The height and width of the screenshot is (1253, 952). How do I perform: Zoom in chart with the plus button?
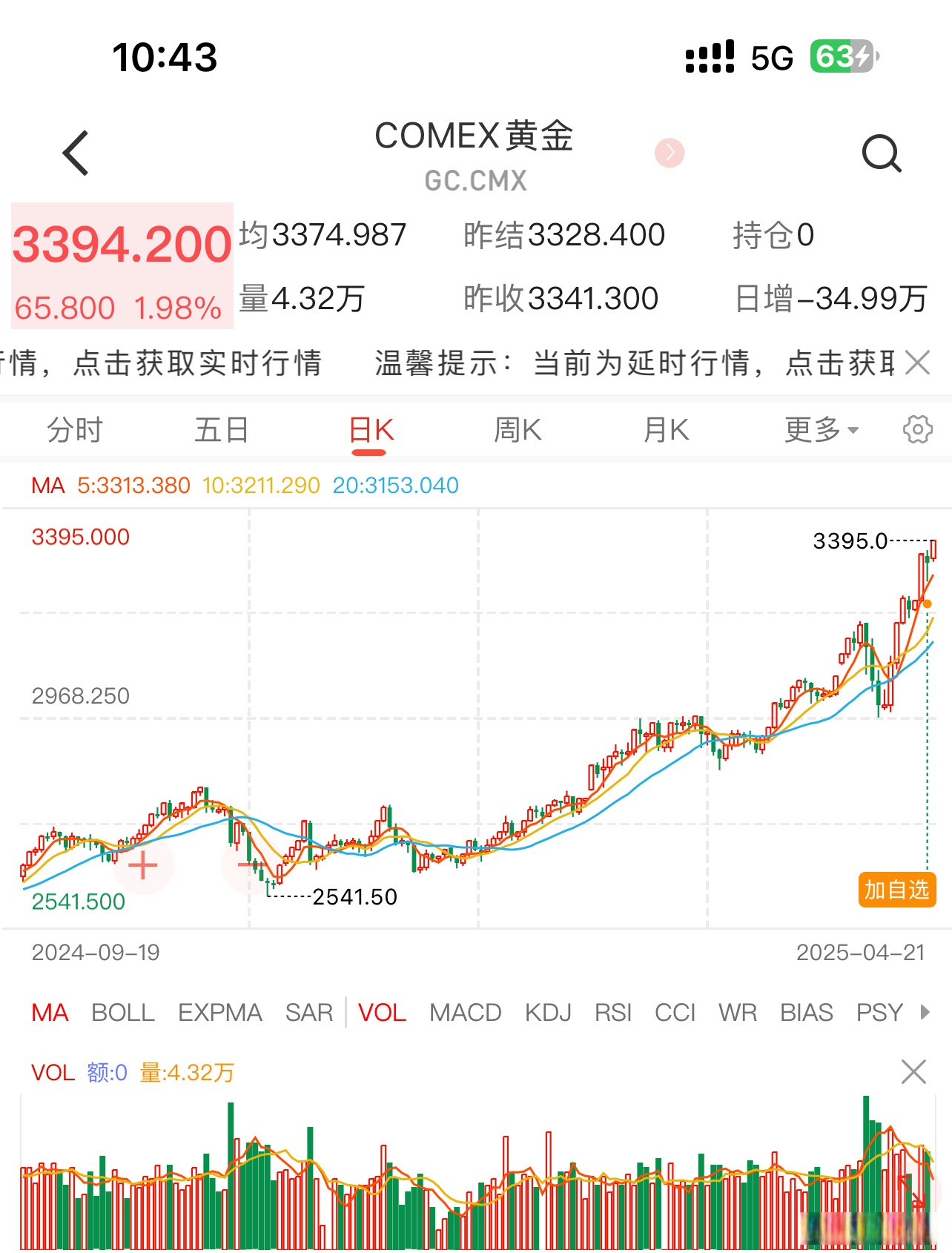(x=143, y=865)
